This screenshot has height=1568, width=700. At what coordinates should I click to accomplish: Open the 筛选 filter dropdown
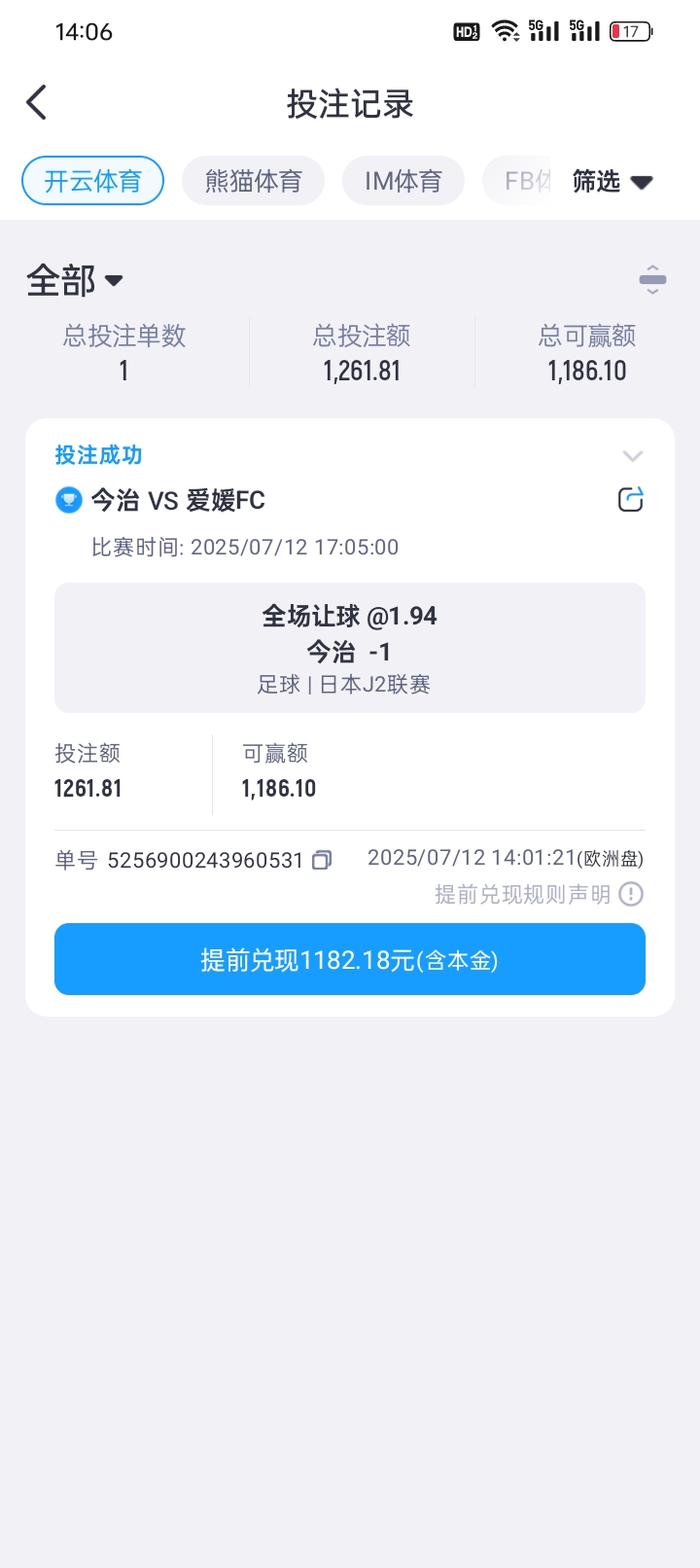[612, 182]
